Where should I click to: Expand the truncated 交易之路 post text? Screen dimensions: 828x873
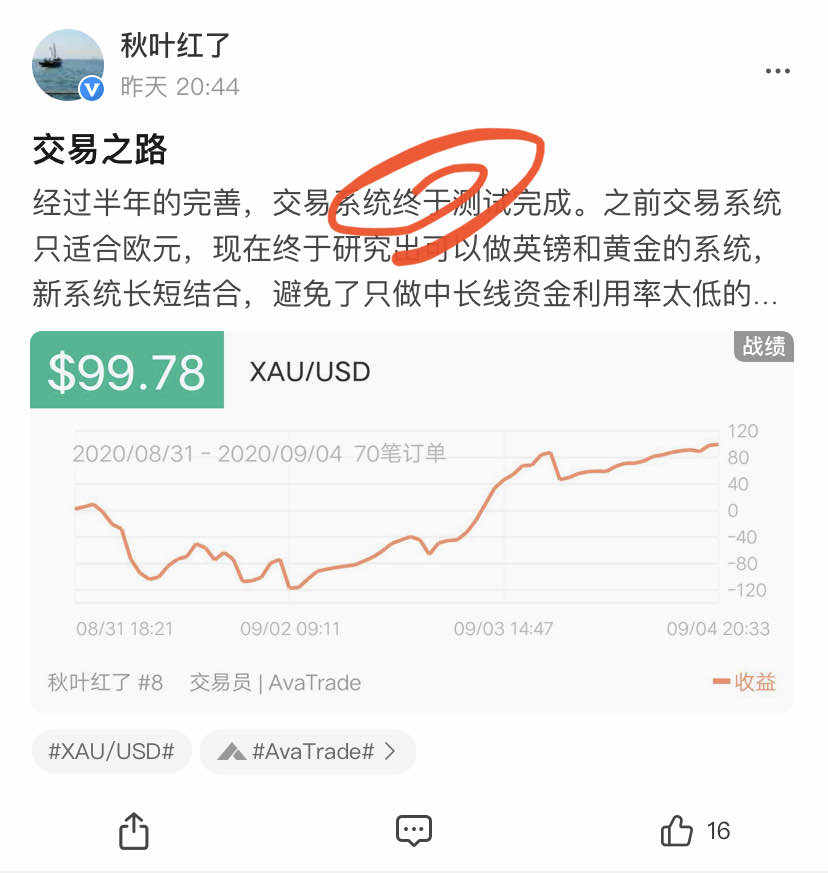click(406, 247)
